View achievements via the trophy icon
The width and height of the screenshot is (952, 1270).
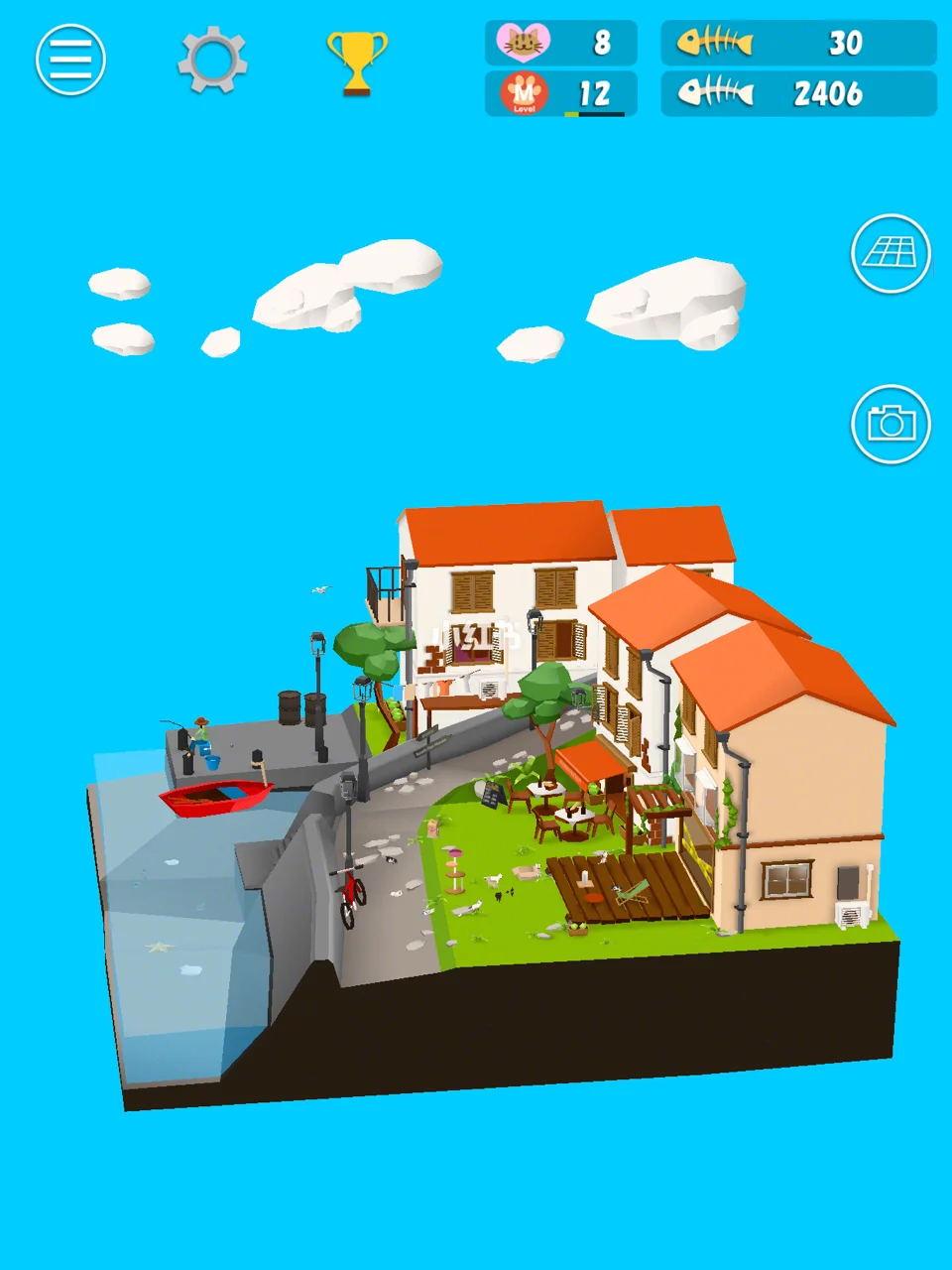[x=357, y=62]
